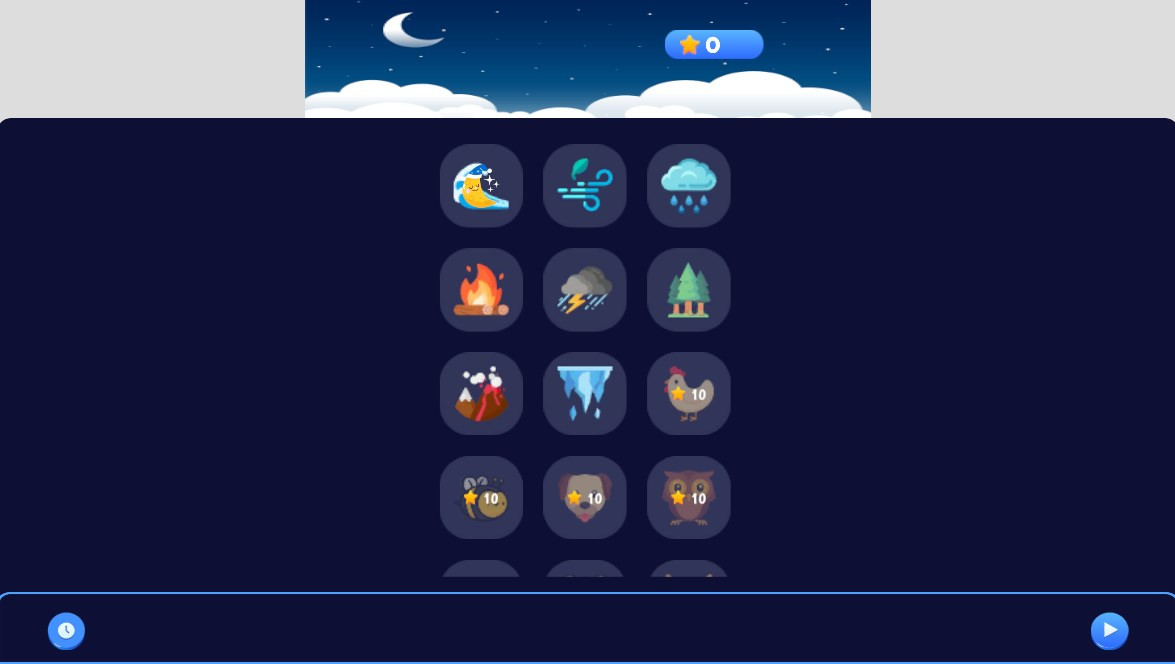This screenshot has width=1175, height=664.
Task: Pick the thunderstorm sound tile
Action: coord(585,290)
